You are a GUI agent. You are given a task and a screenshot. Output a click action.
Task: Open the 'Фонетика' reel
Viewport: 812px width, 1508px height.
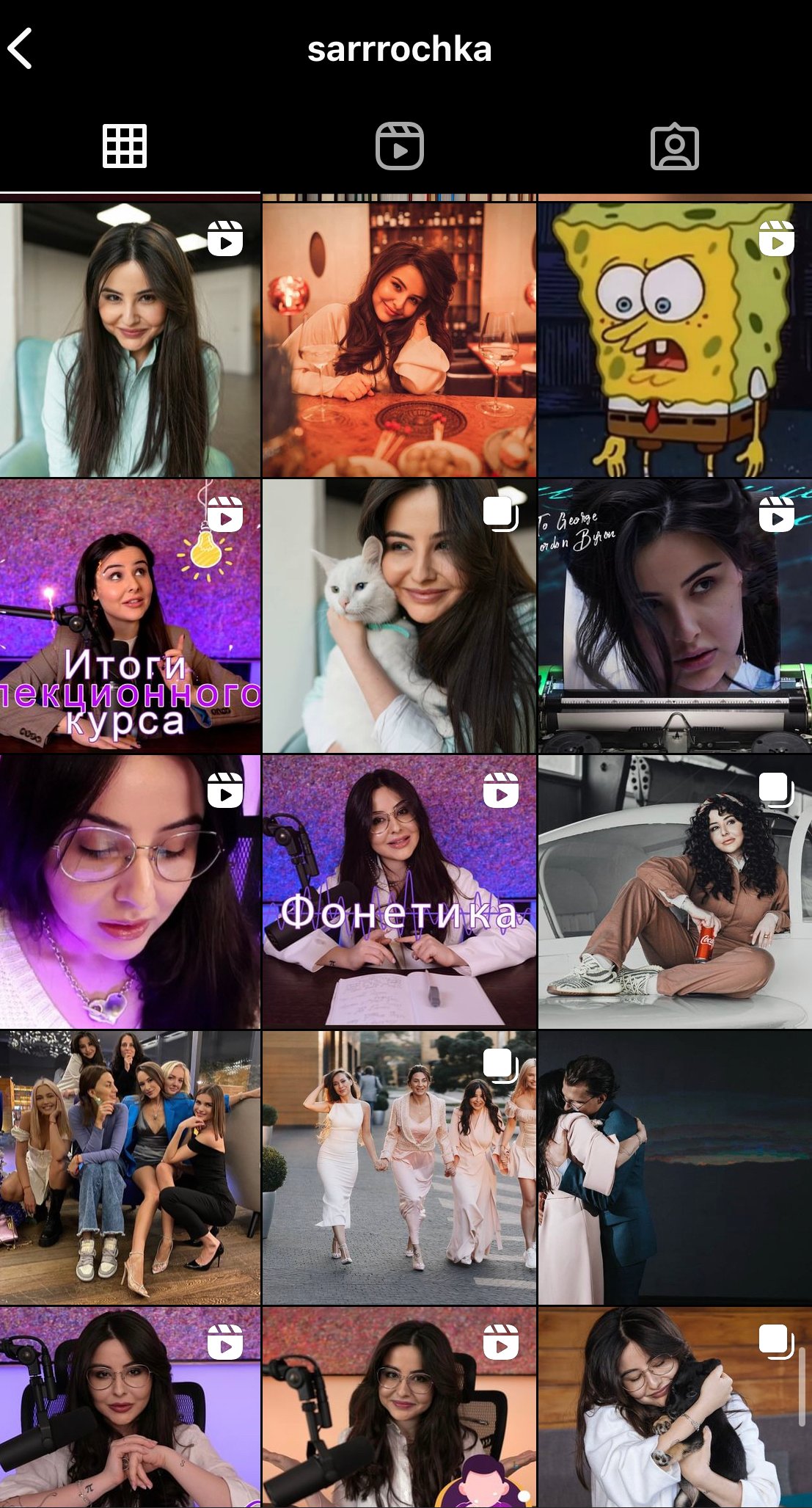[399, 892]
